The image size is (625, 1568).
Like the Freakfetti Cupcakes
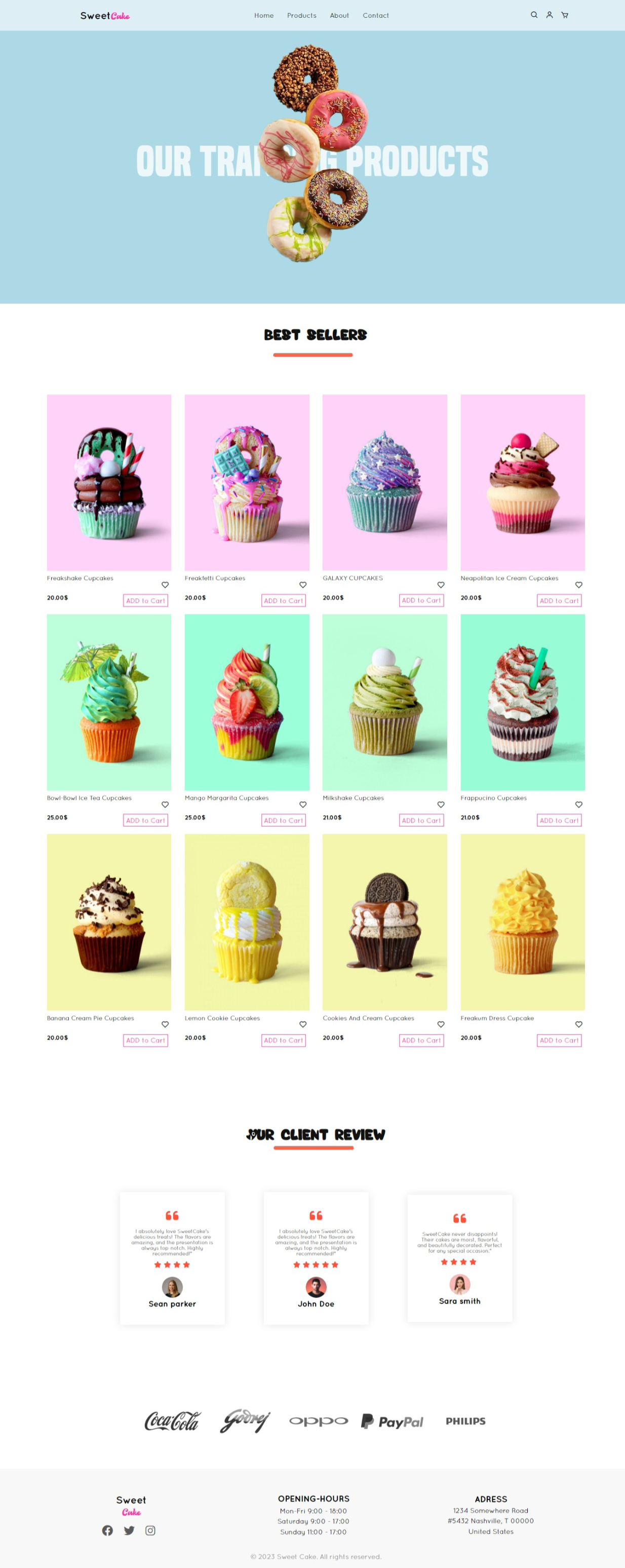302,584
